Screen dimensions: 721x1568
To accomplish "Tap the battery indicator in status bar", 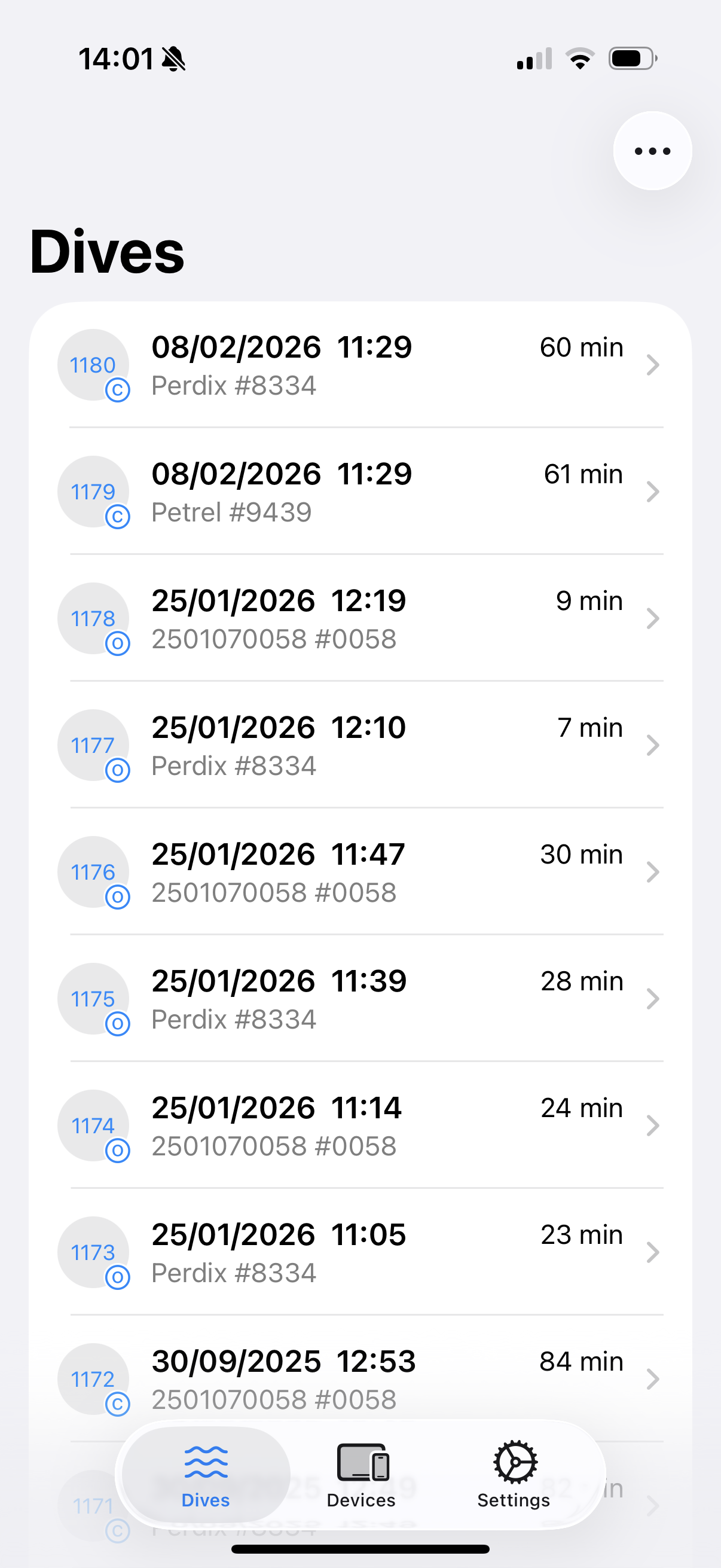I will pos(630,58).
